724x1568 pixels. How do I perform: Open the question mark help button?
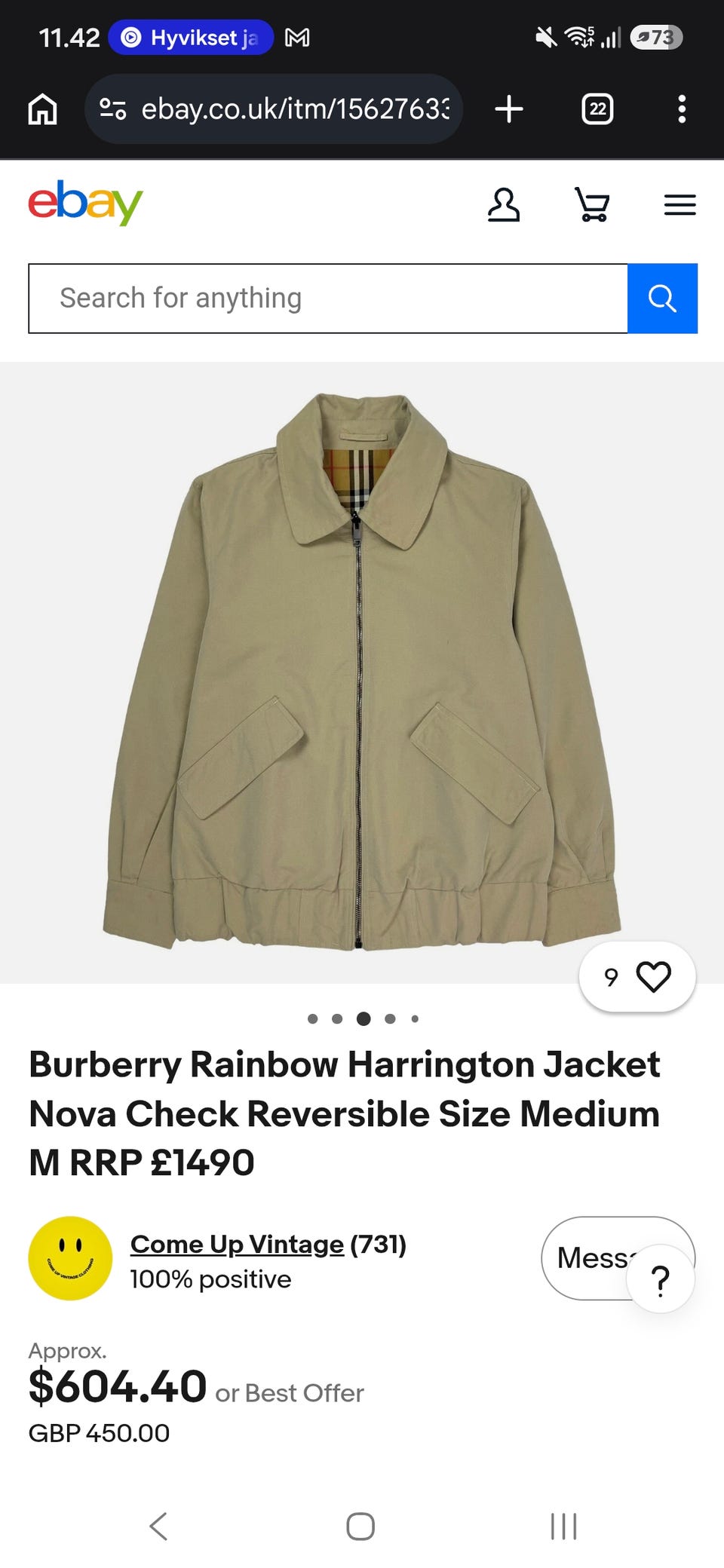pos(660,1279)
